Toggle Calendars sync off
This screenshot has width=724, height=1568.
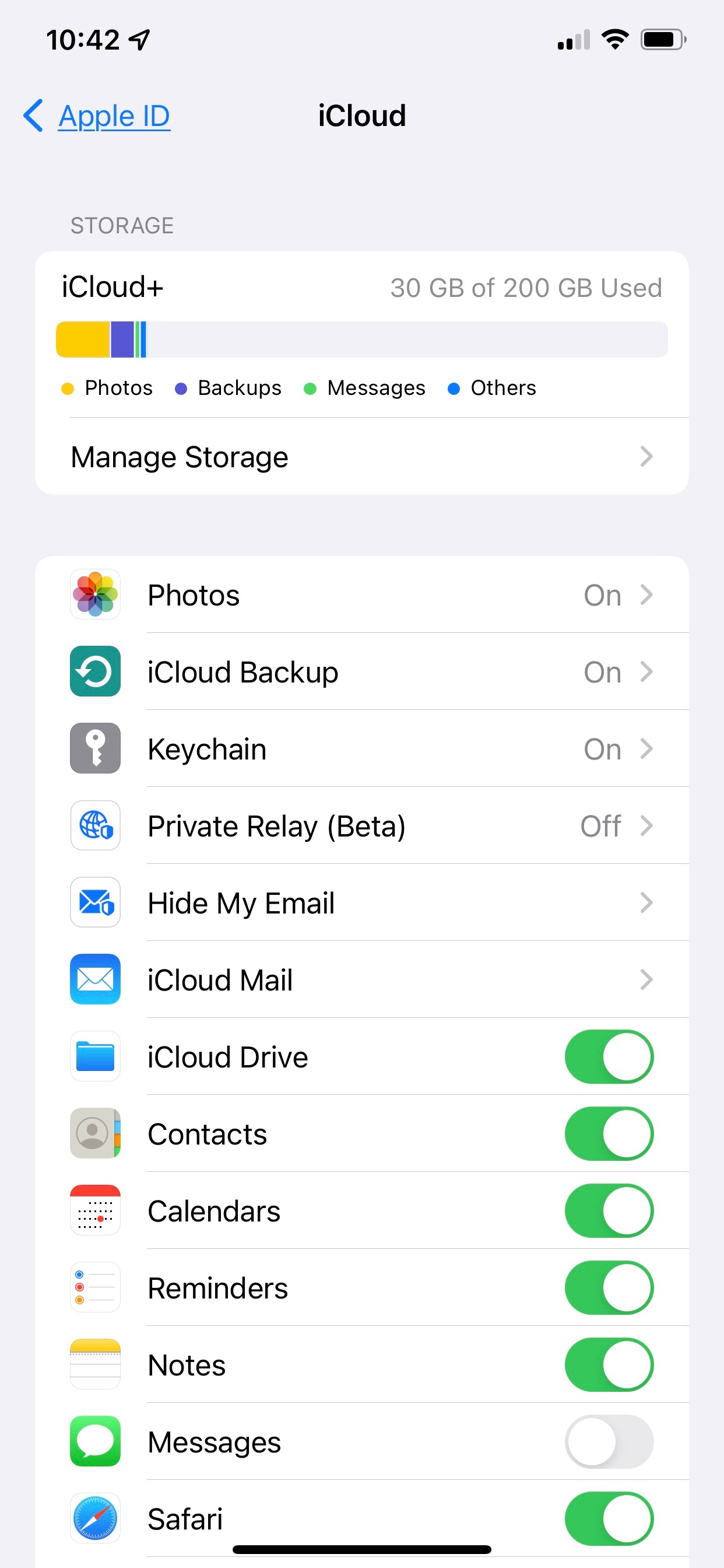pyautogui.click(x=609, y=1210)
